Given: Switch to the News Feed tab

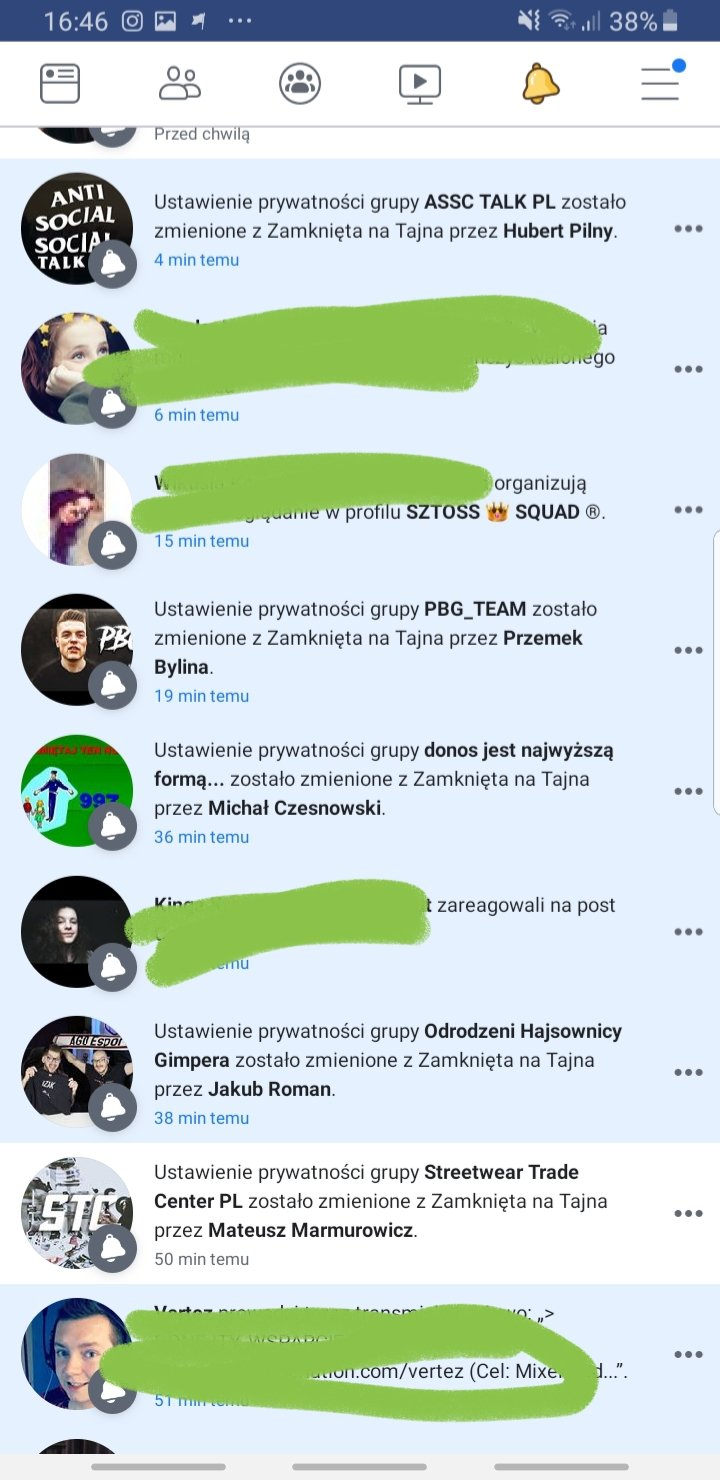Looking at the screenshot, I should point(60,83).
